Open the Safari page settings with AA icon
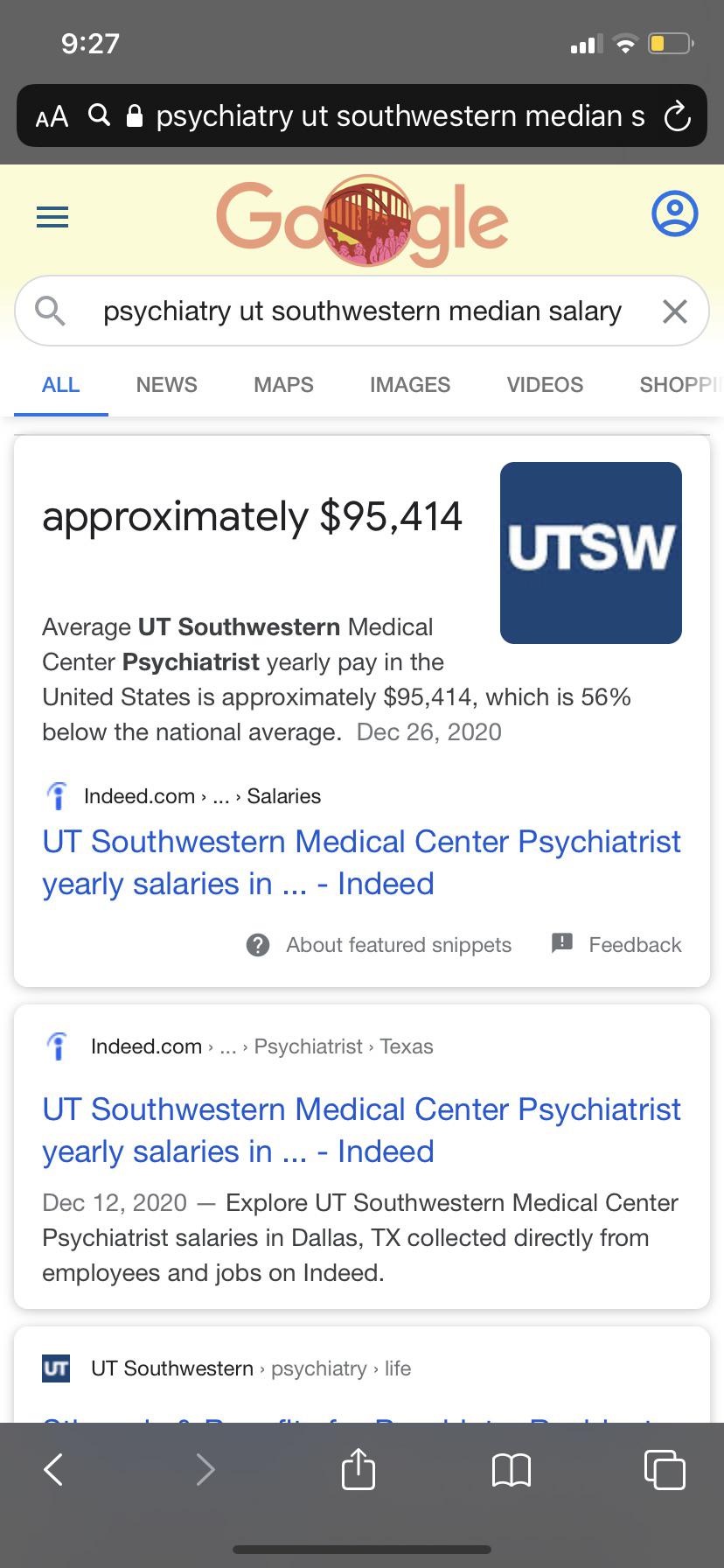 [x=51, y=115]
